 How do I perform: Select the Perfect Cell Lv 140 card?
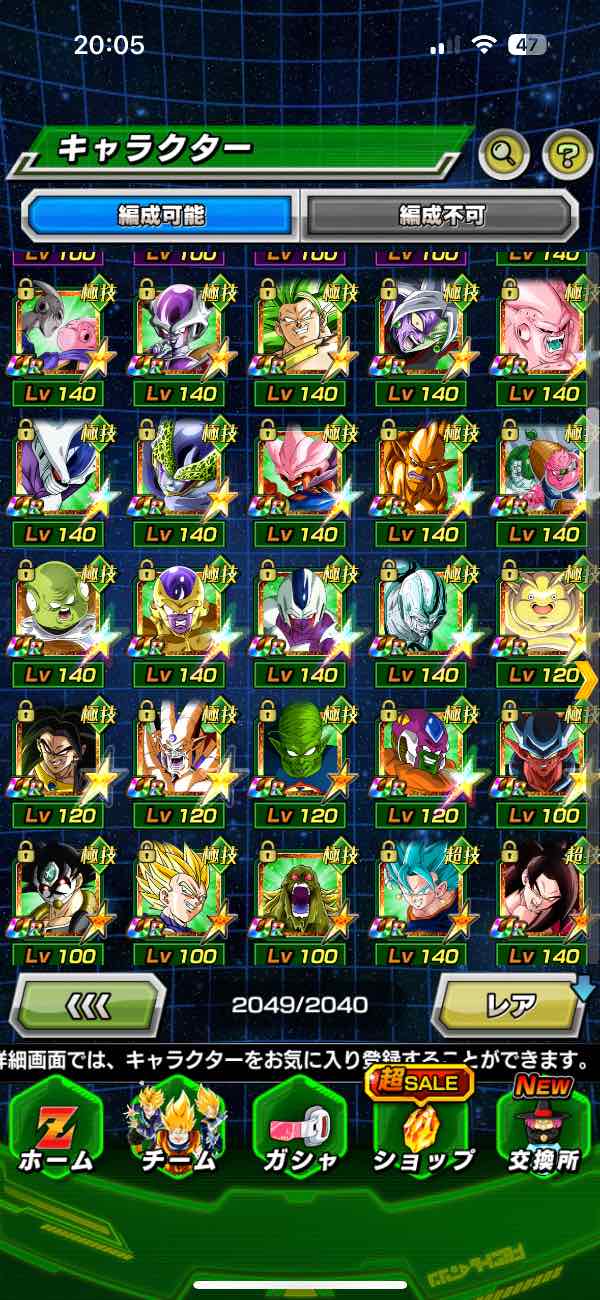[x=180, y=470]
